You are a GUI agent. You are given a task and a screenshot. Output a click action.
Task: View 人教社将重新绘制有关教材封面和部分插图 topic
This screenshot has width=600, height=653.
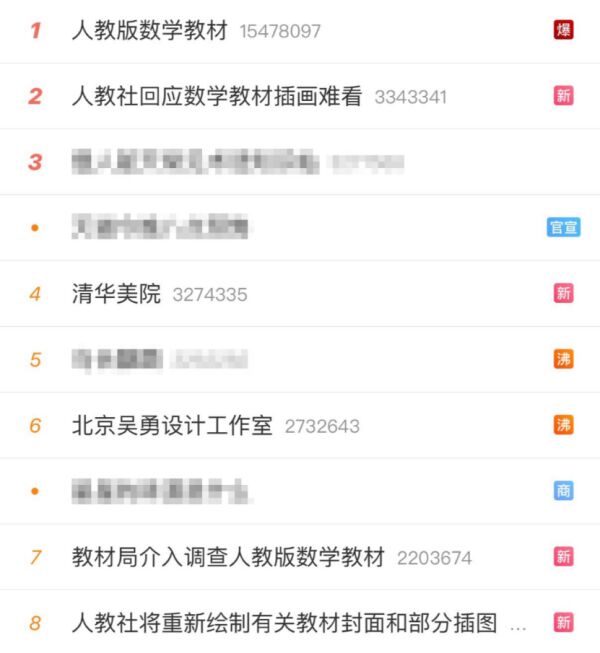285,623
